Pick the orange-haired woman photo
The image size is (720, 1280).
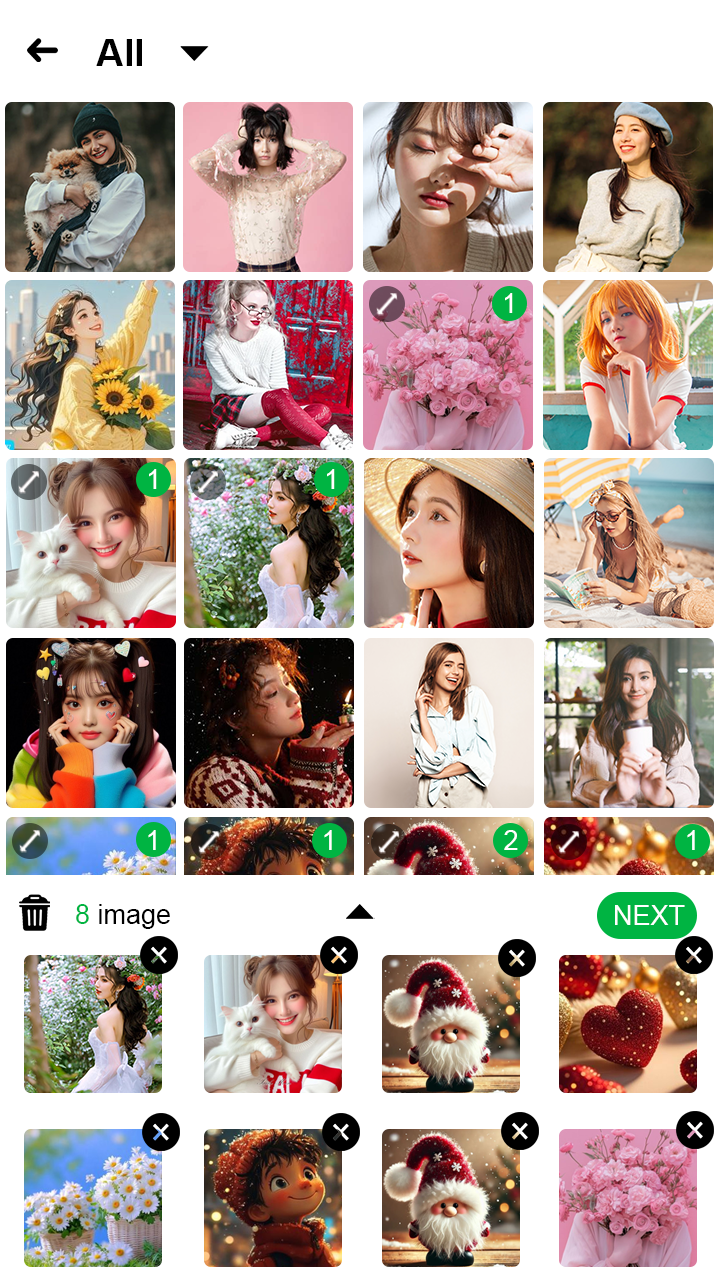(x=628, y=365)
